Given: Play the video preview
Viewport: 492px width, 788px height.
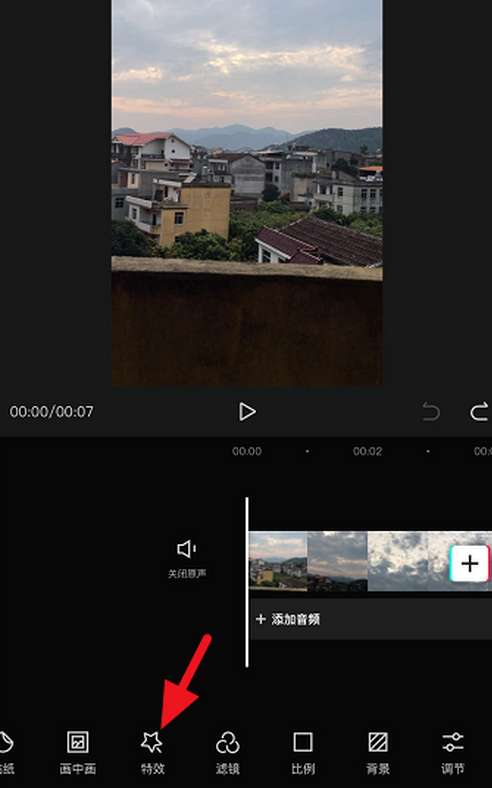Looking at the screenshot, I should [247, 412].
